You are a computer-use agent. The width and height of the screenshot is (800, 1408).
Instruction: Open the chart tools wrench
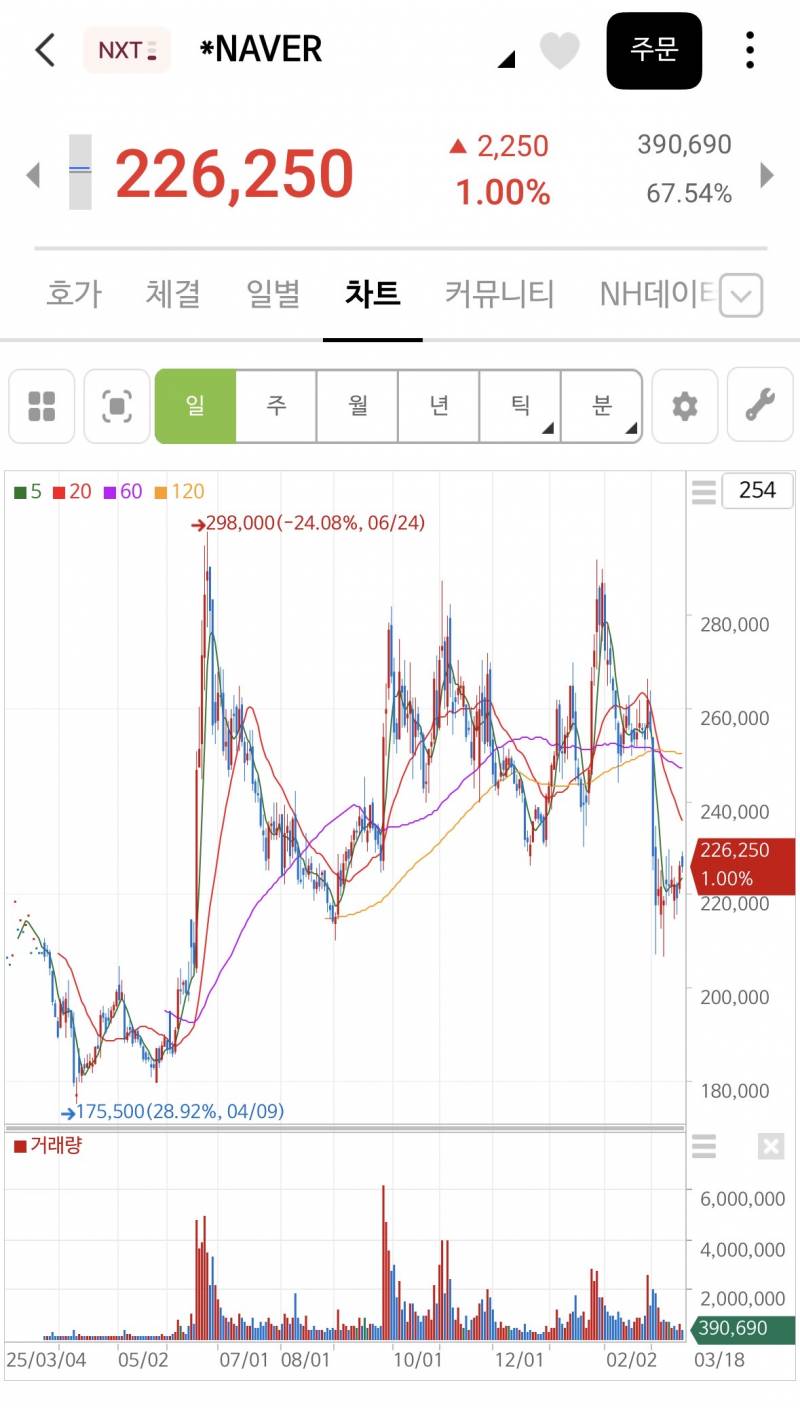(760, 404)
